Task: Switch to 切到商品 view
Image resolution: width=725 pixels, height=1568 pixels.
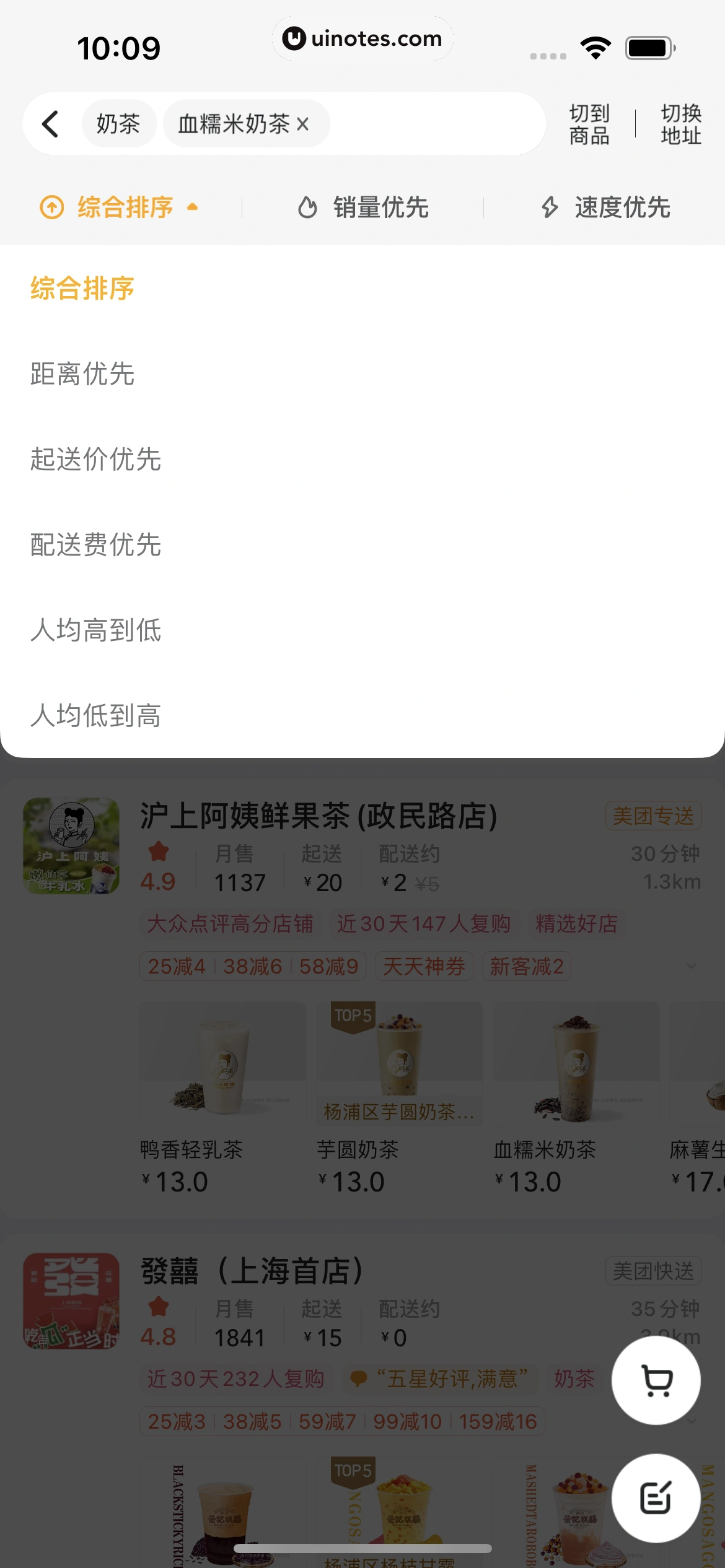Action: (x=589, y=123)
